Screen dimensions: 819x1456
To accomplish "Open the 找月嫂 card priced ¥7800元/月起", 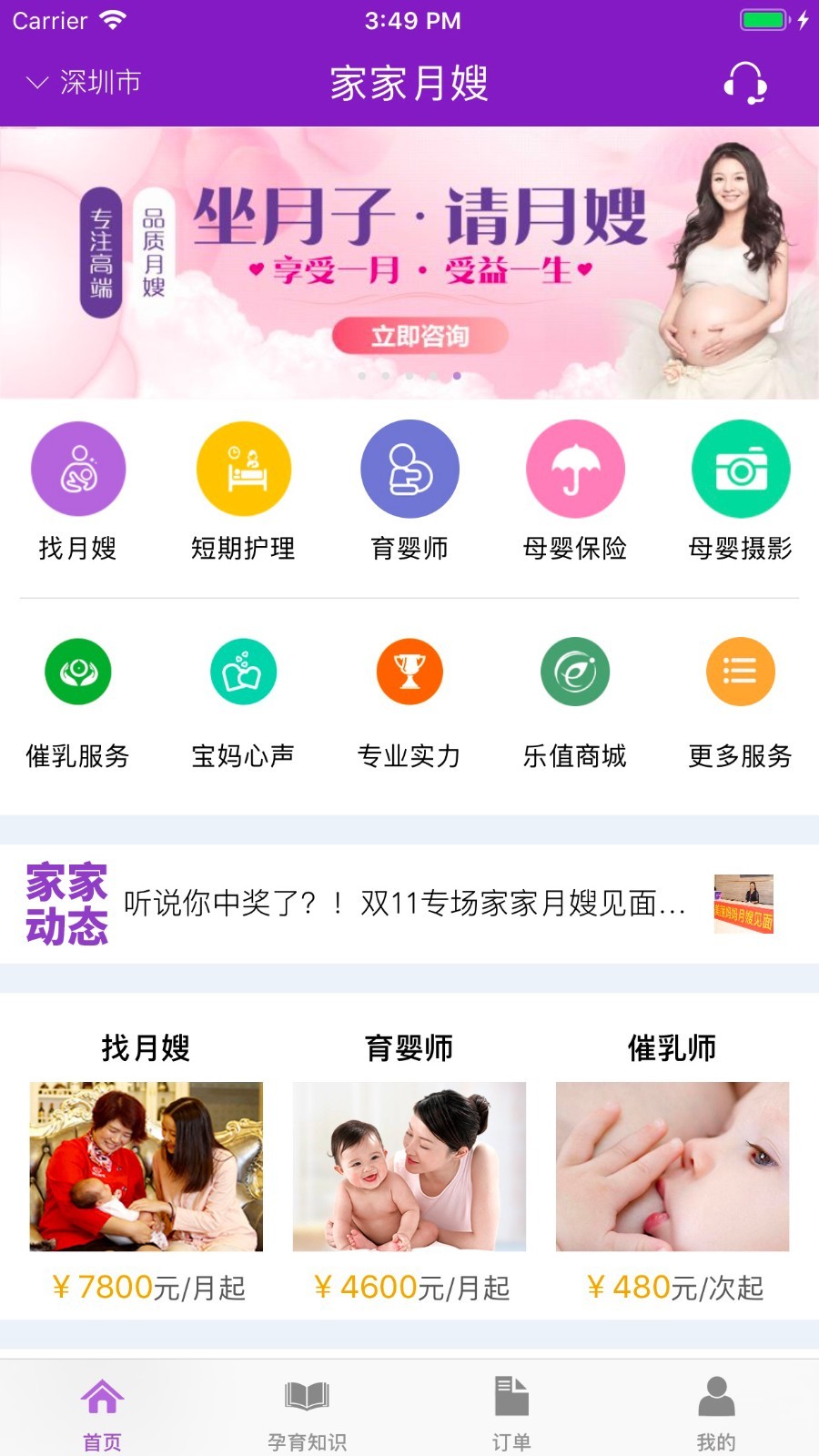I will (x=146, y=1167).
